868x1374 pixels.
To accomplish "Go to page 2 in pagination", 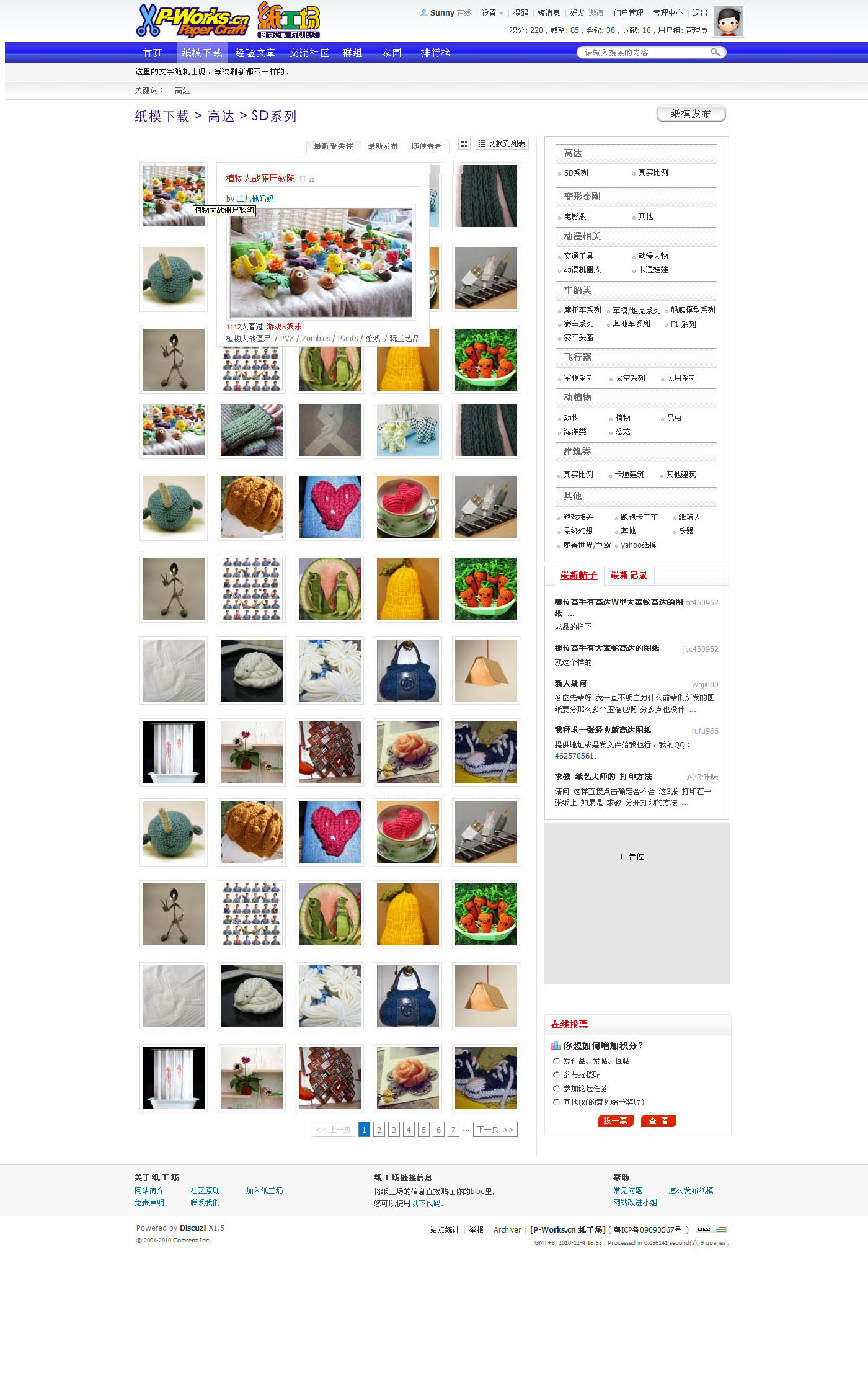I will (379, 1130).
